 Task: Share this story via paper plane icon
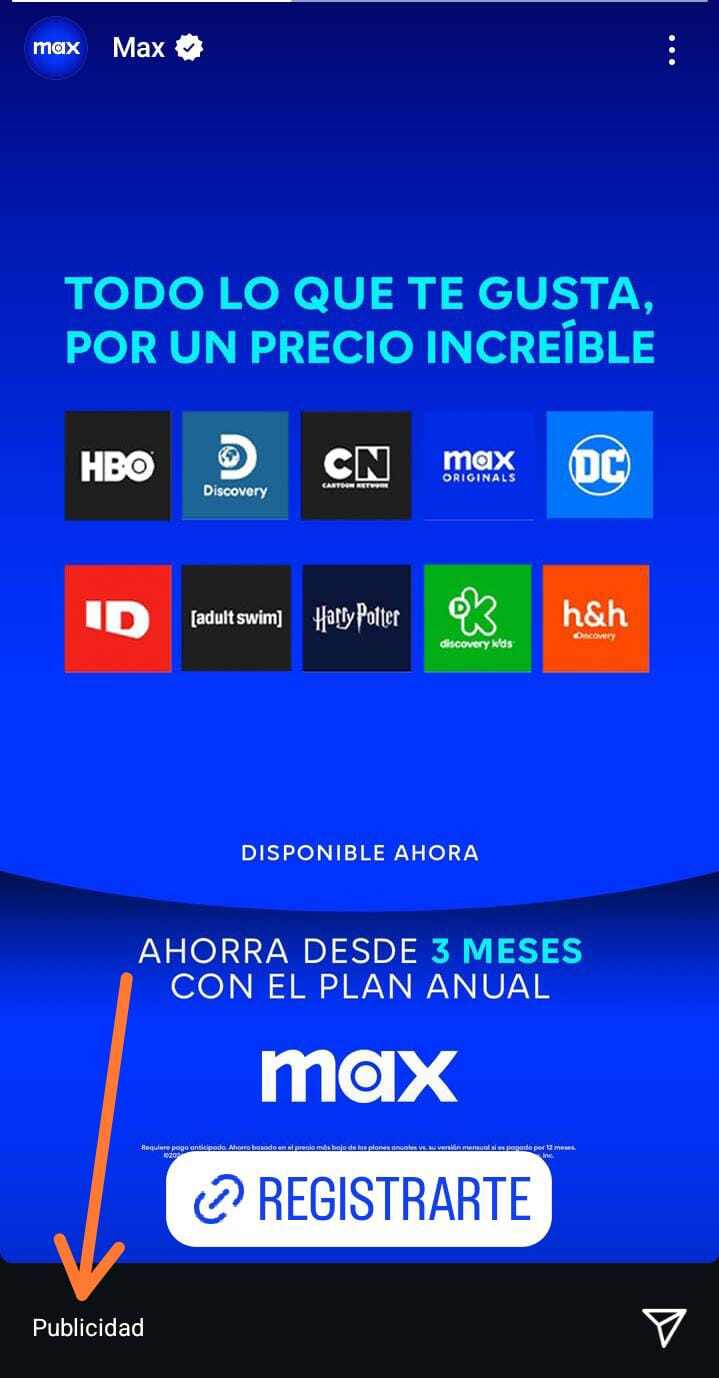(664, 1326)
